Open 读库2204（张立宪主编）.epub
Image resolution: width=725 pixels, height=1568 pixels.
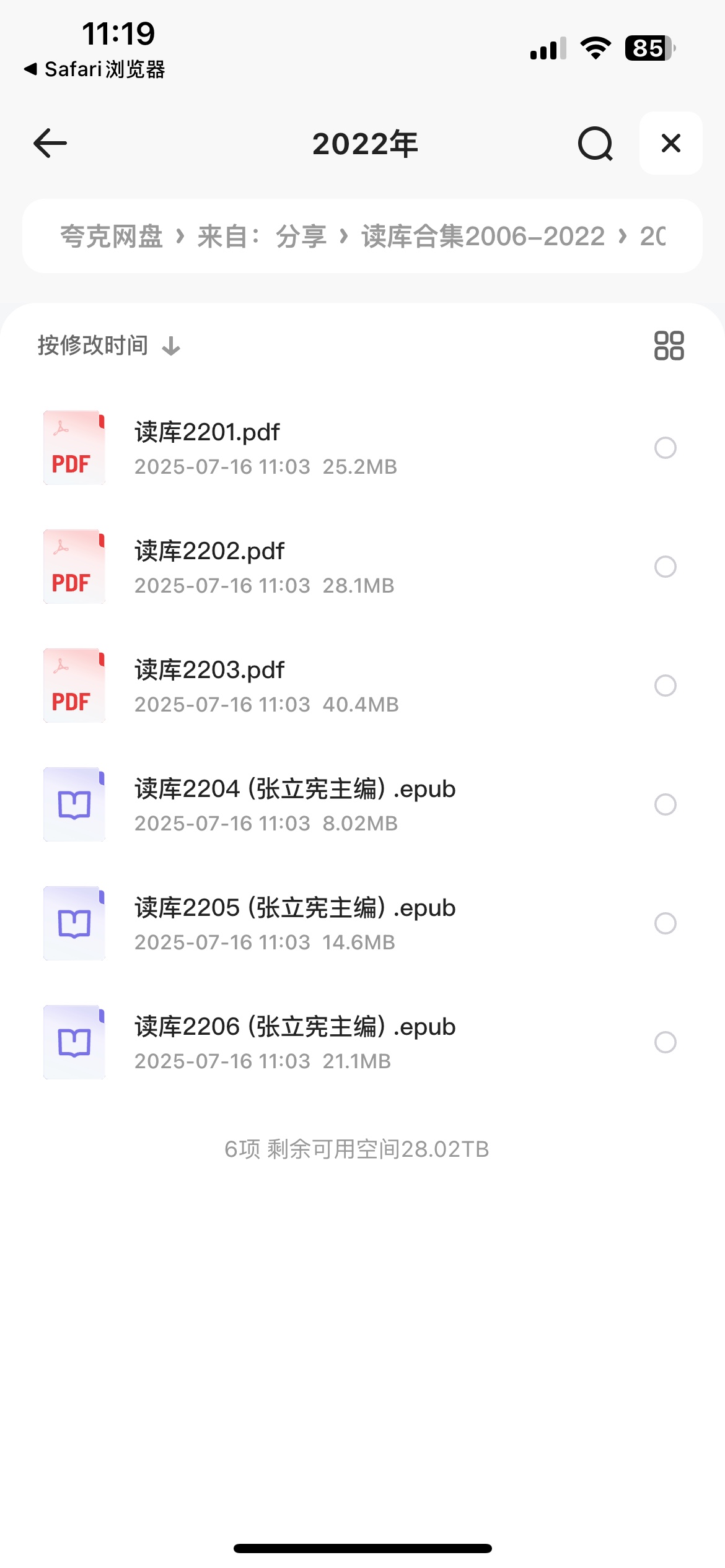click(x=295, y=789)
